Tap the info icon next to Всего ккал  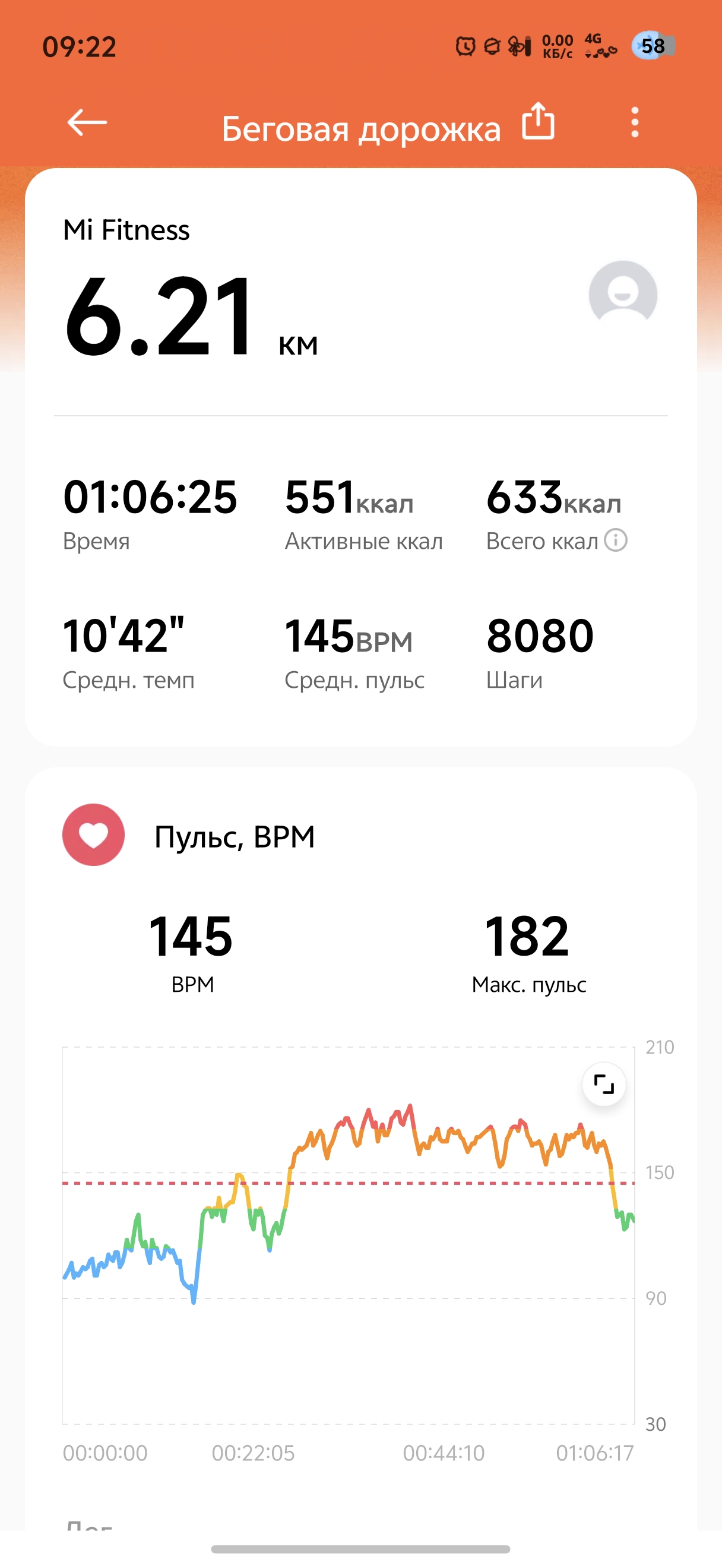pyautogui.click(x=616, y=540)
